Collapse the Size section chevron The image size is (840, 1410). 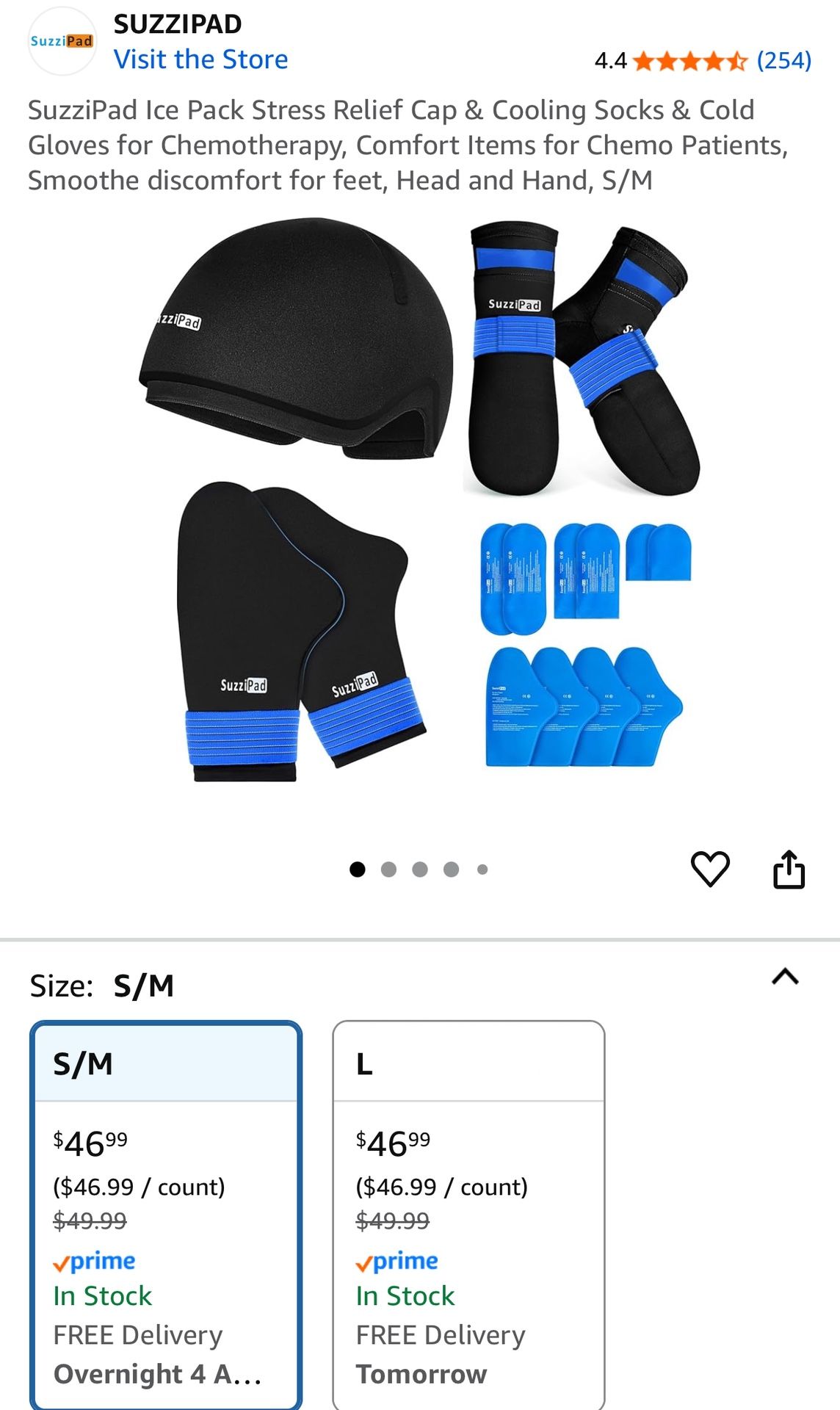pos(785,977)
